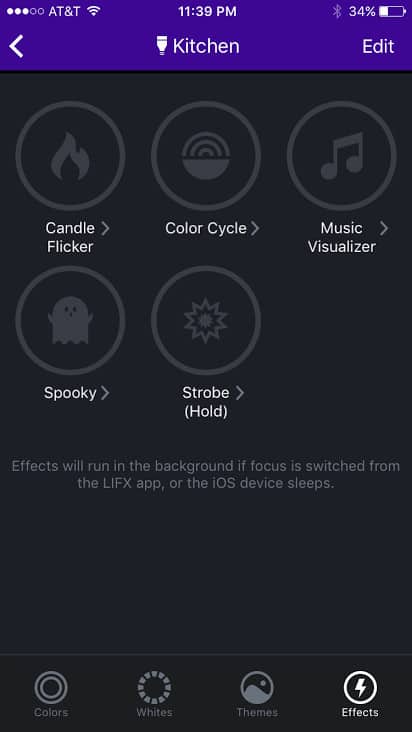This screenshot has height=732, width=412.
Task: Select the Effects tab
Action: (360, 694)
